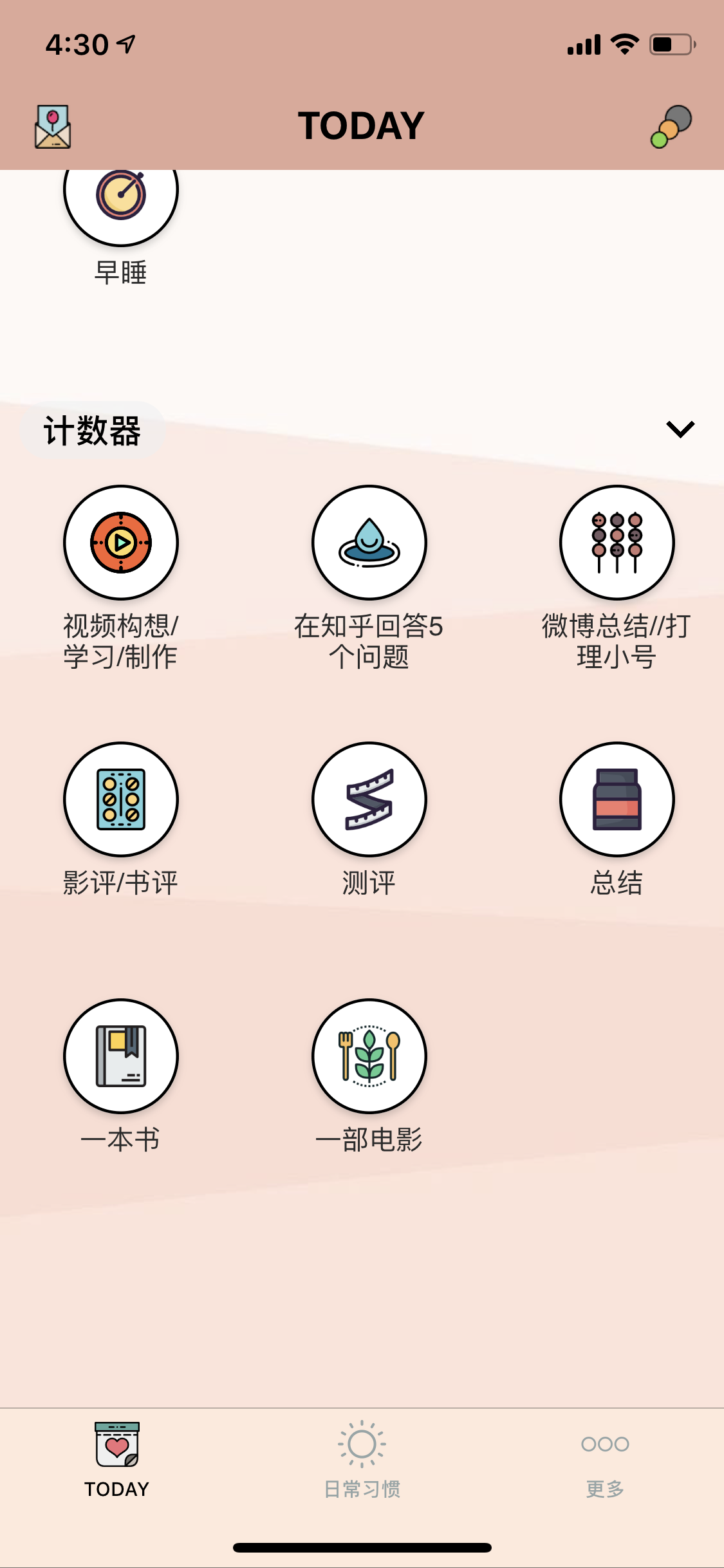Tap the 影评/书评 counter
This screenshot has width=724, height=1568.
coord(120,799)
